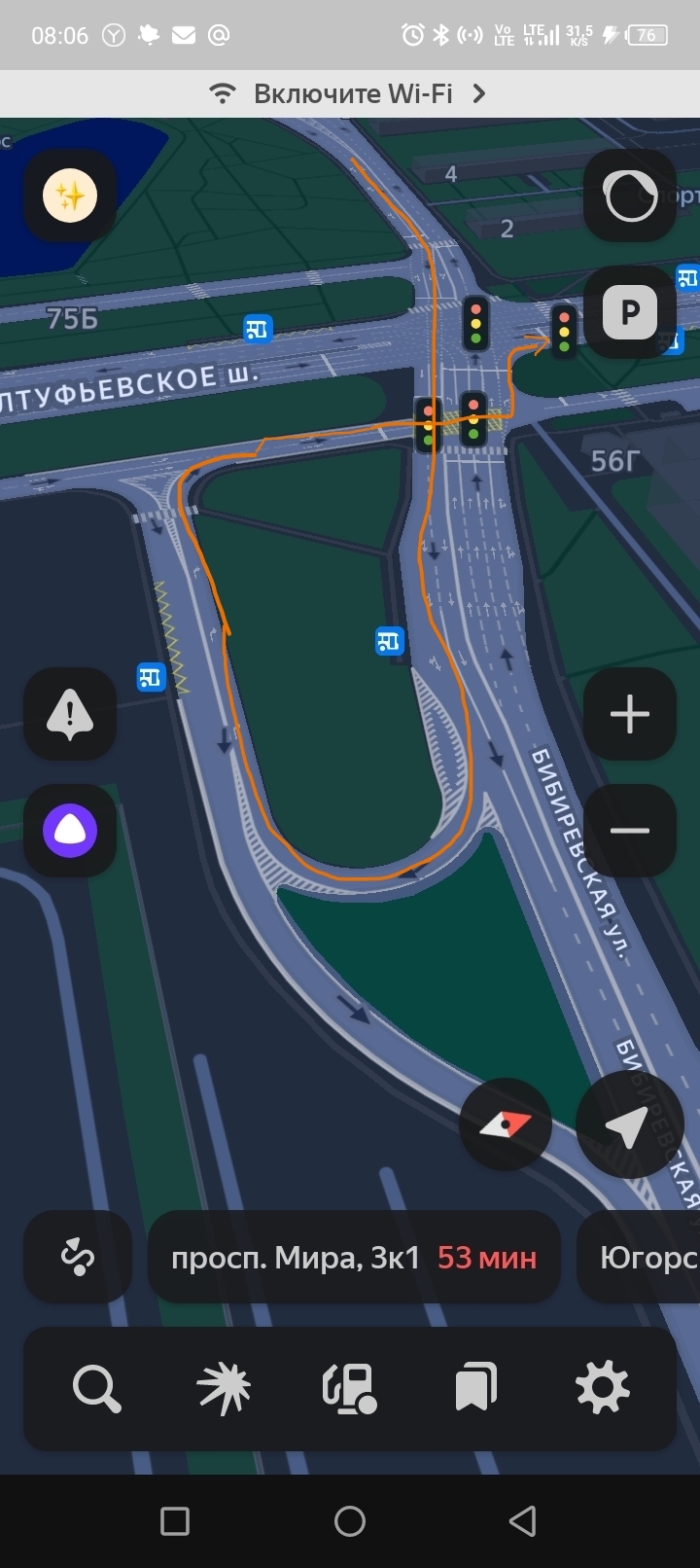
Task: Report a road event with warning icon
Action: point(70,714)
